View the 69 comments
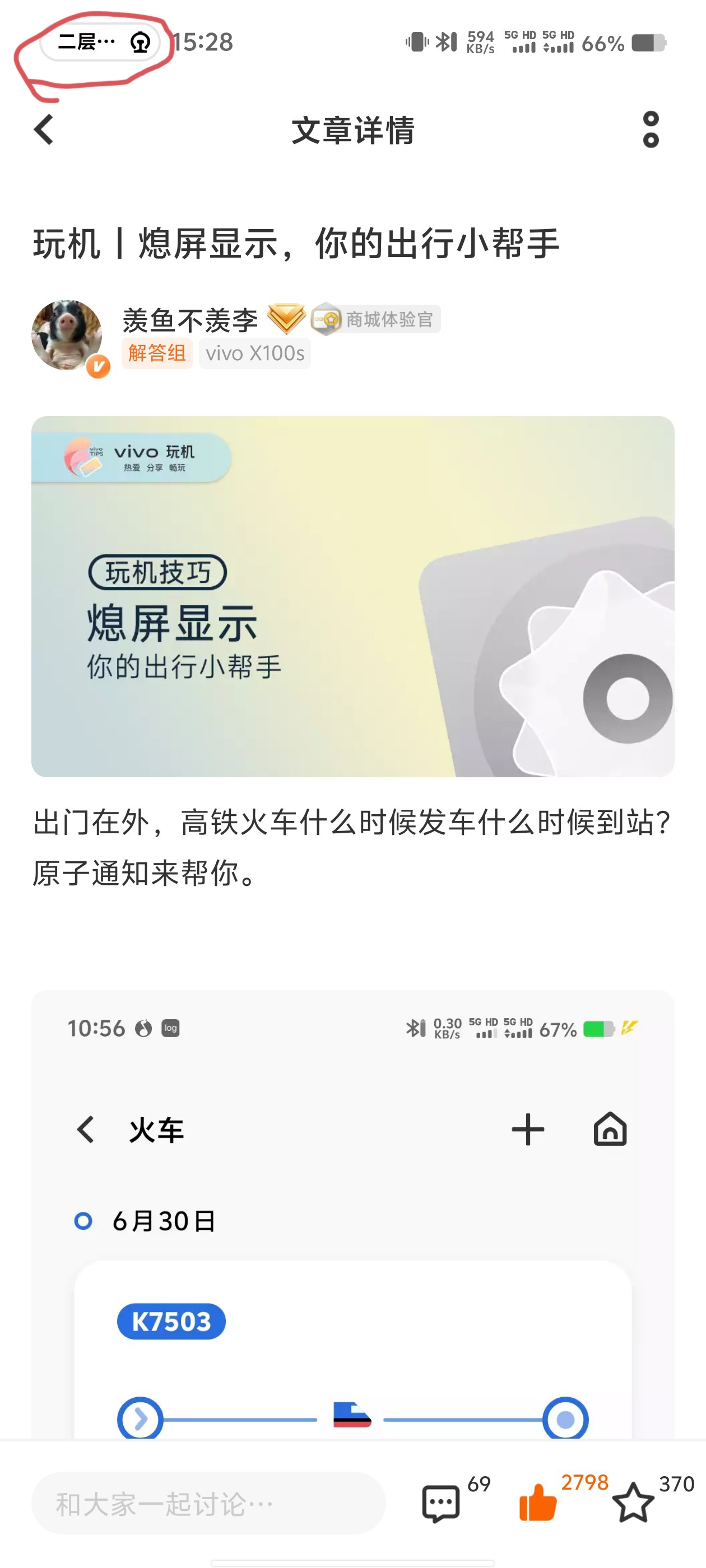 pos(441,1503)
